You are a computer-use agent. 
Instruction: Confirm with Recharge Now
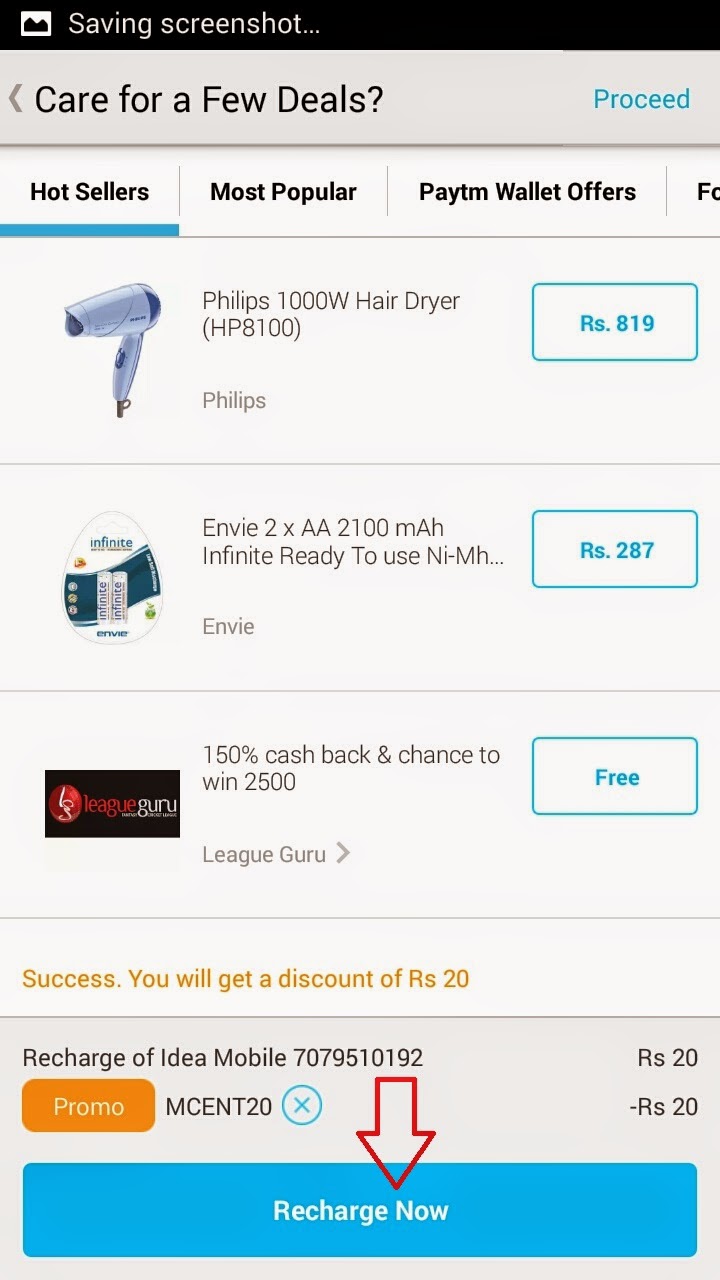click(360, 1210)
